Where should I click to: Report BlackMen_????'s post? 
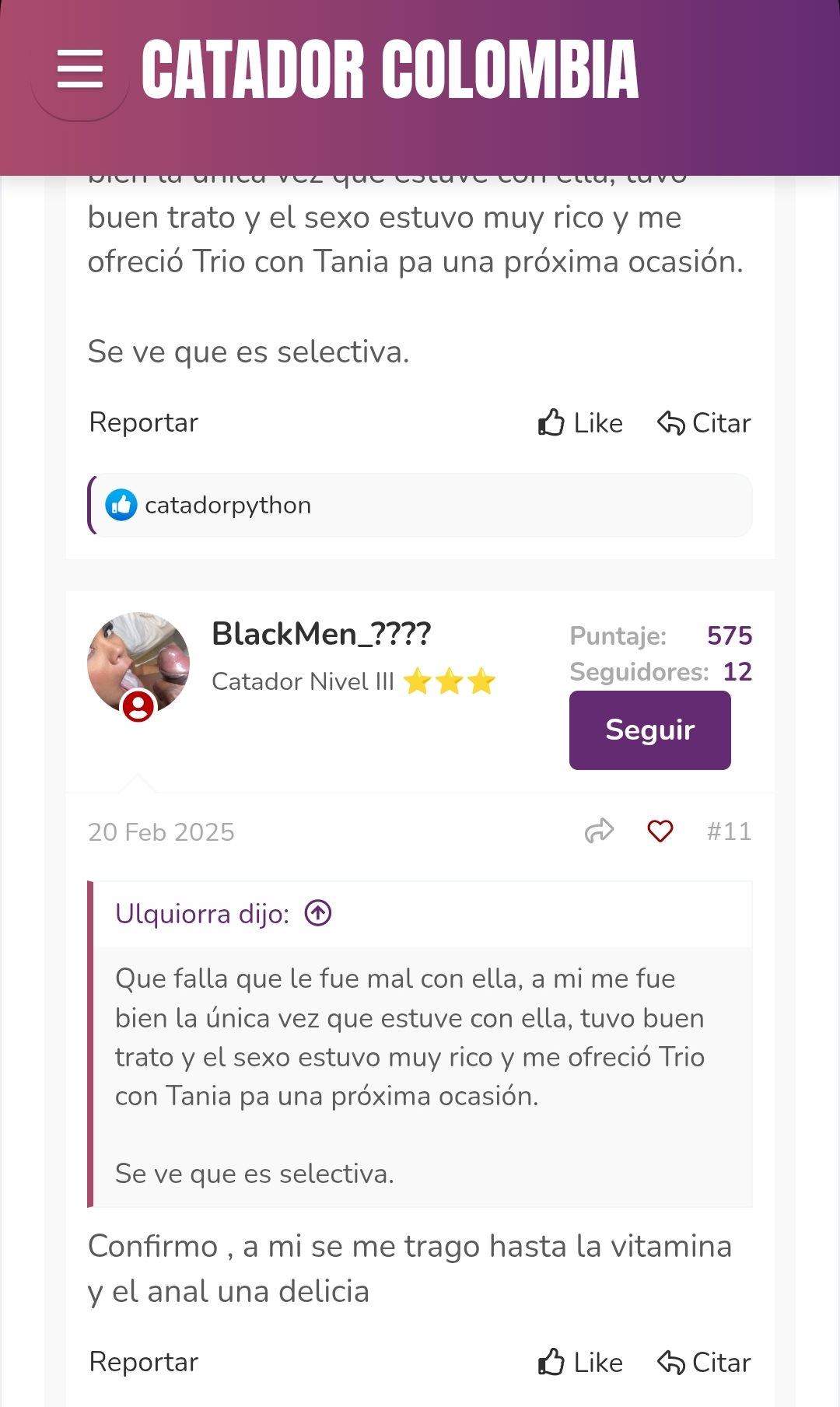[144, 1362]
